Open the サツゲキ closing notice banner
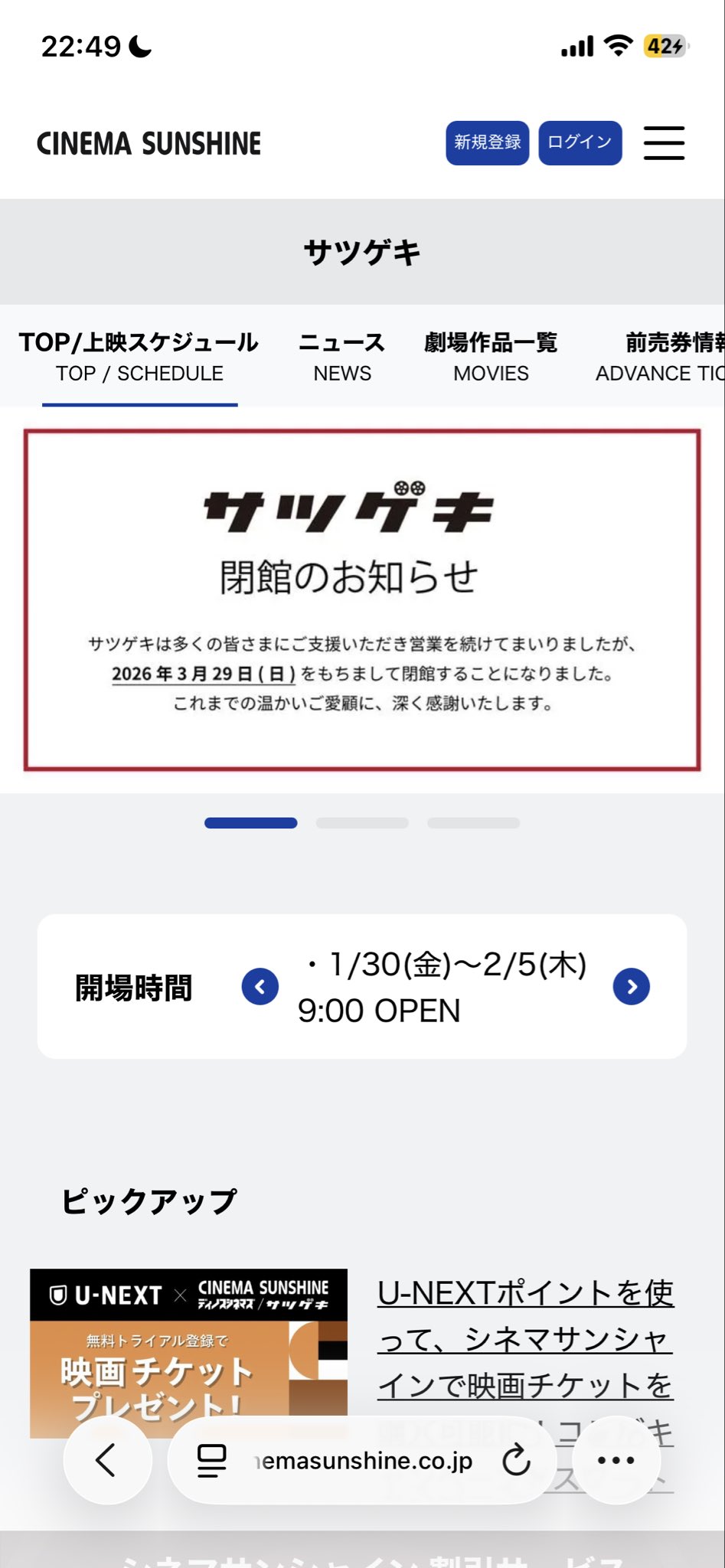 pos(362,600)
